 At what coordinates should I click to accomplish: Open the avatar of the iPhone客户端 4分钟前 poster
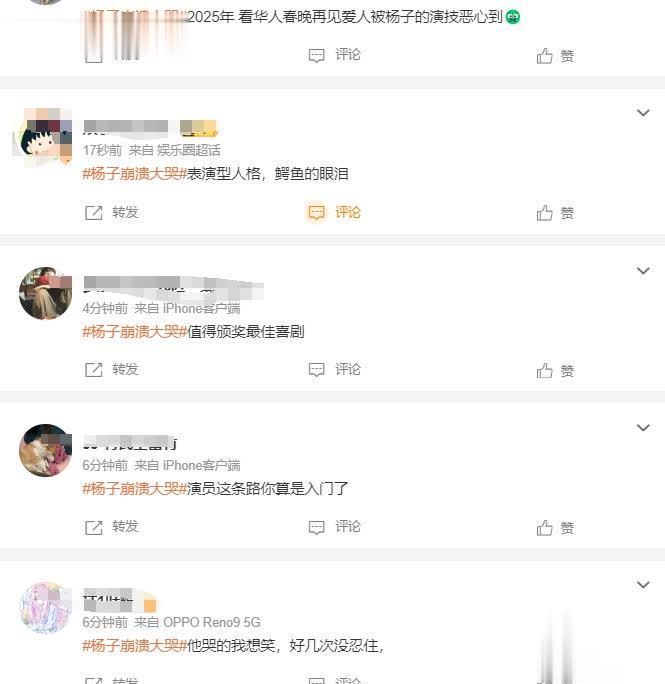tap(45, 293)
